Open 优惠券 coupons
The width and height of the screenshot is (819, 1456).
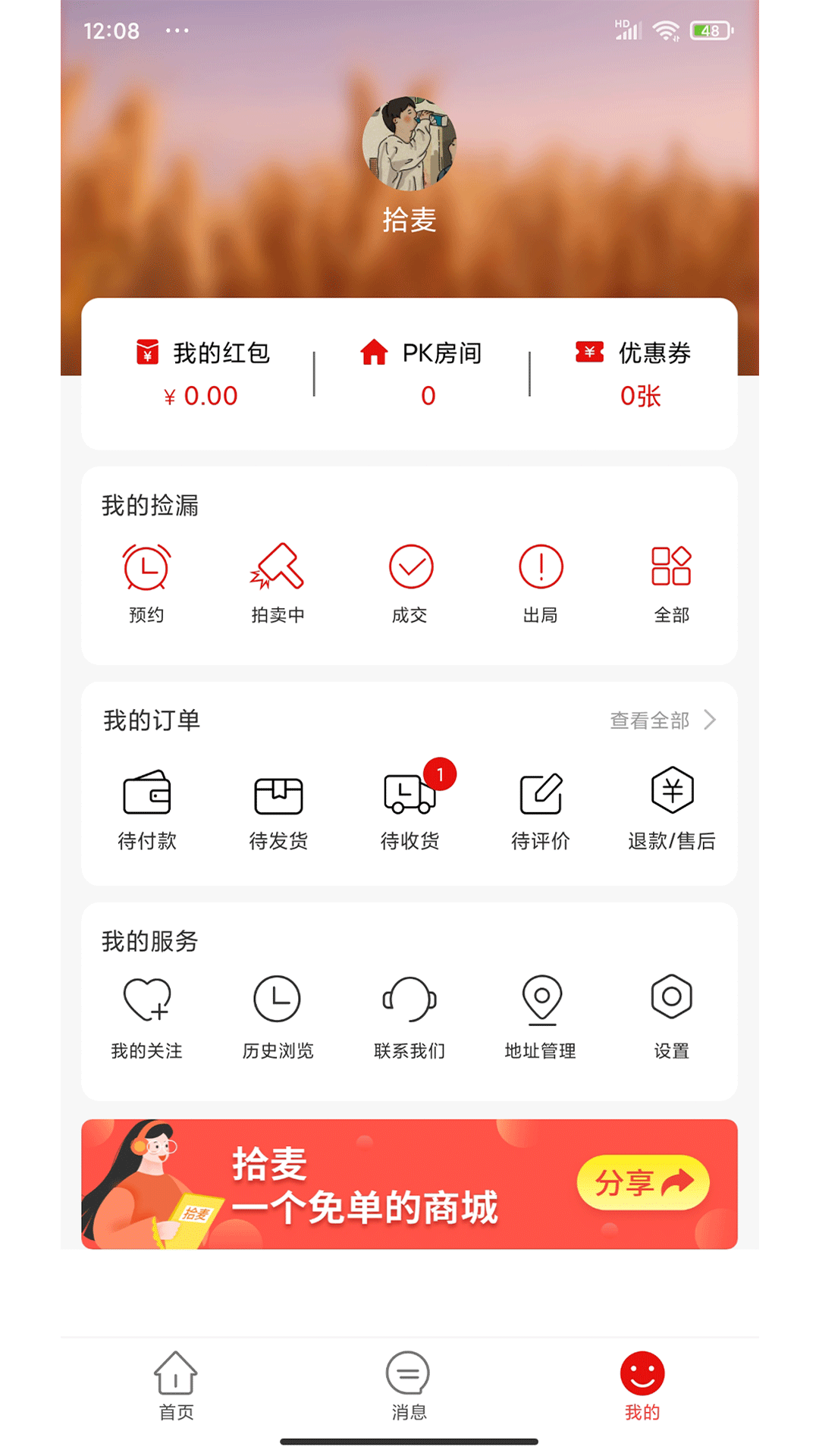634,374
